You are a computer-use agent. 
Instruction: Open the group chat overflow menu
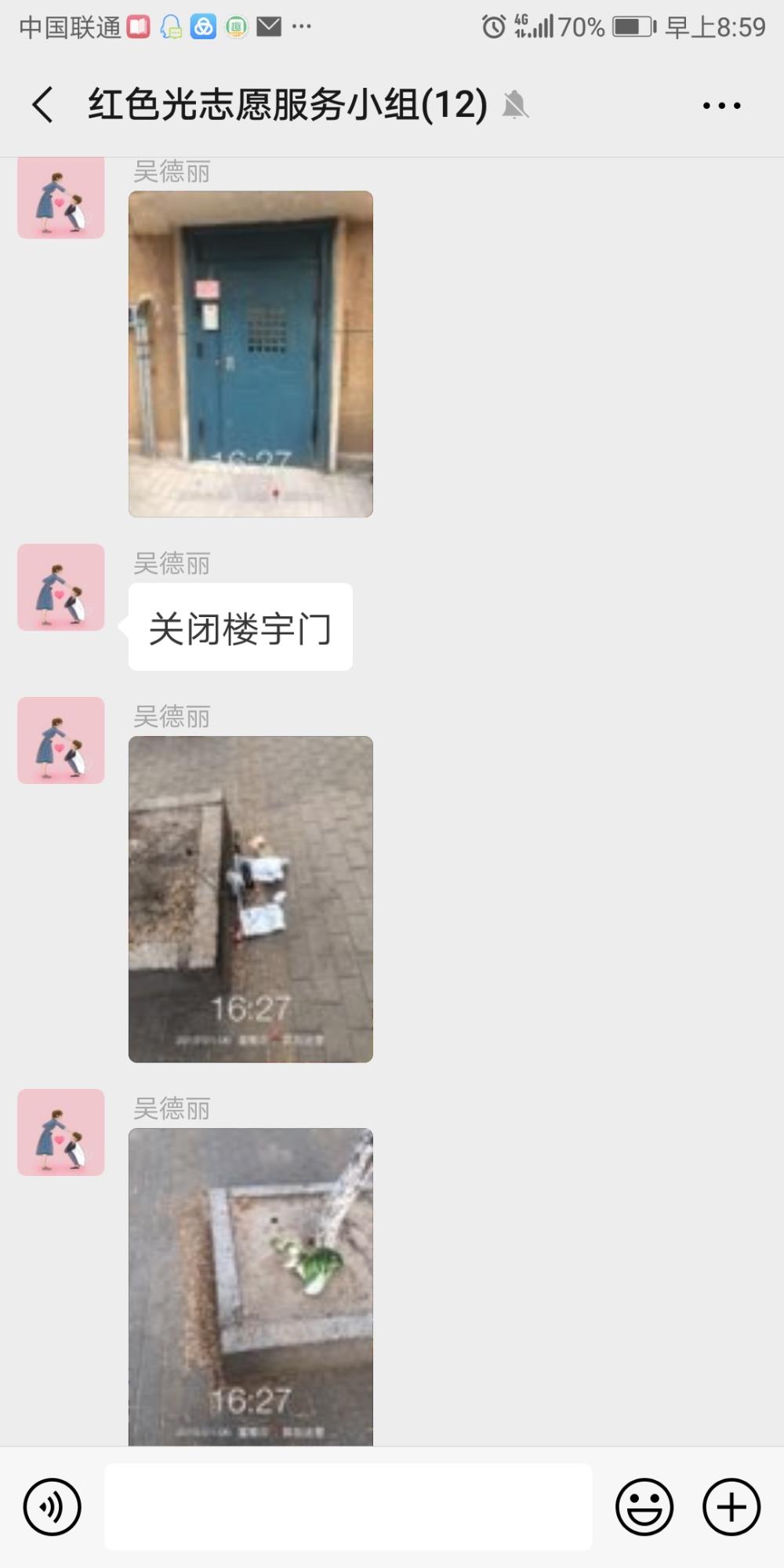[721, 106]
